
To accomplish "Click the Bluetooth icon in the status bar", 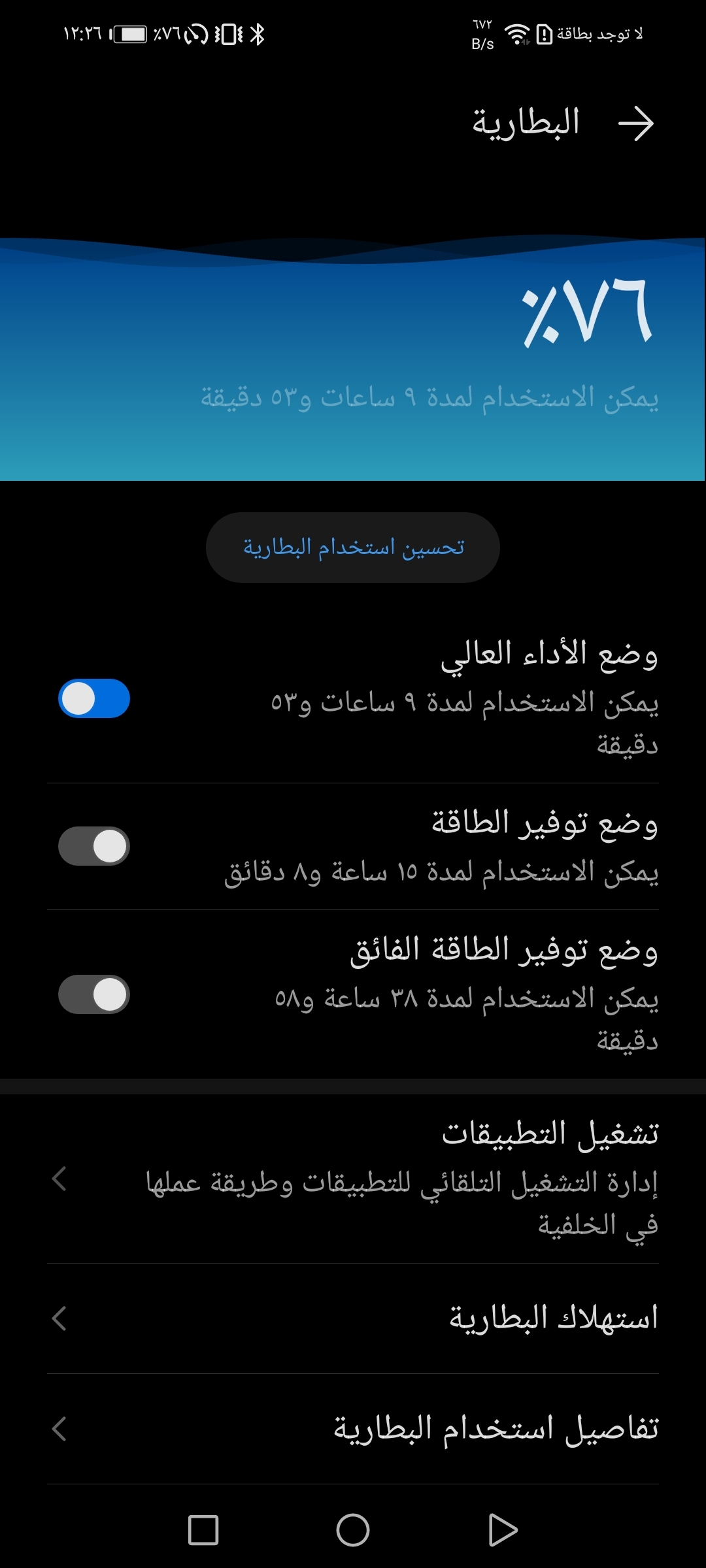I will click(x=258, y=34).
